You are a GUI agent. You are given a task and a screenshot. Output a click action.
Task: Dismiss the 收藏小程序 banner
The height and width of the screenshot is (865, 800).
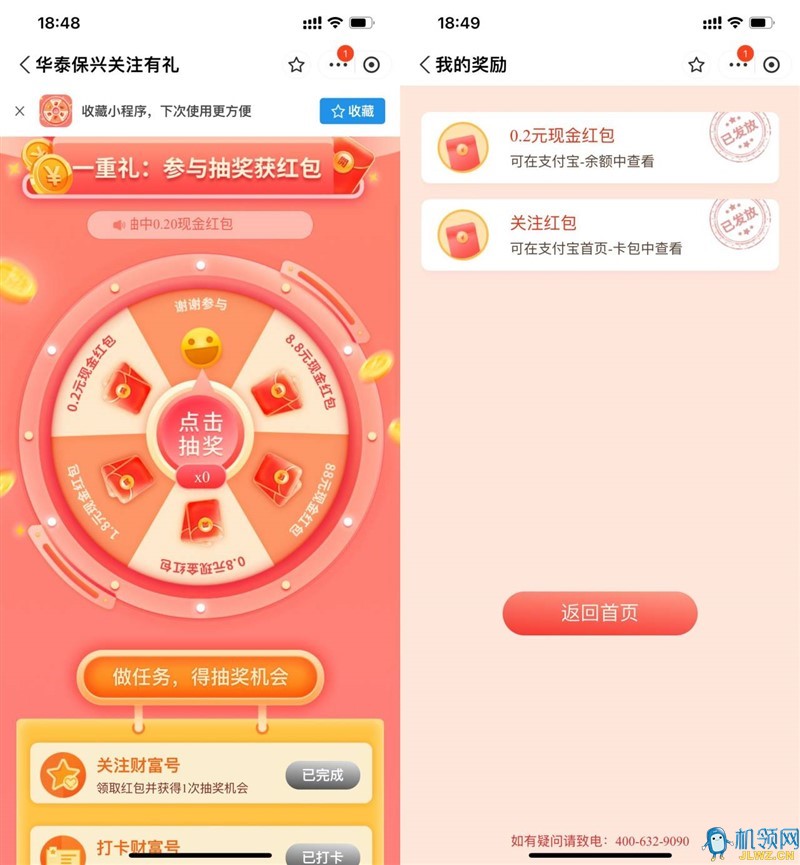click(19, 111)
